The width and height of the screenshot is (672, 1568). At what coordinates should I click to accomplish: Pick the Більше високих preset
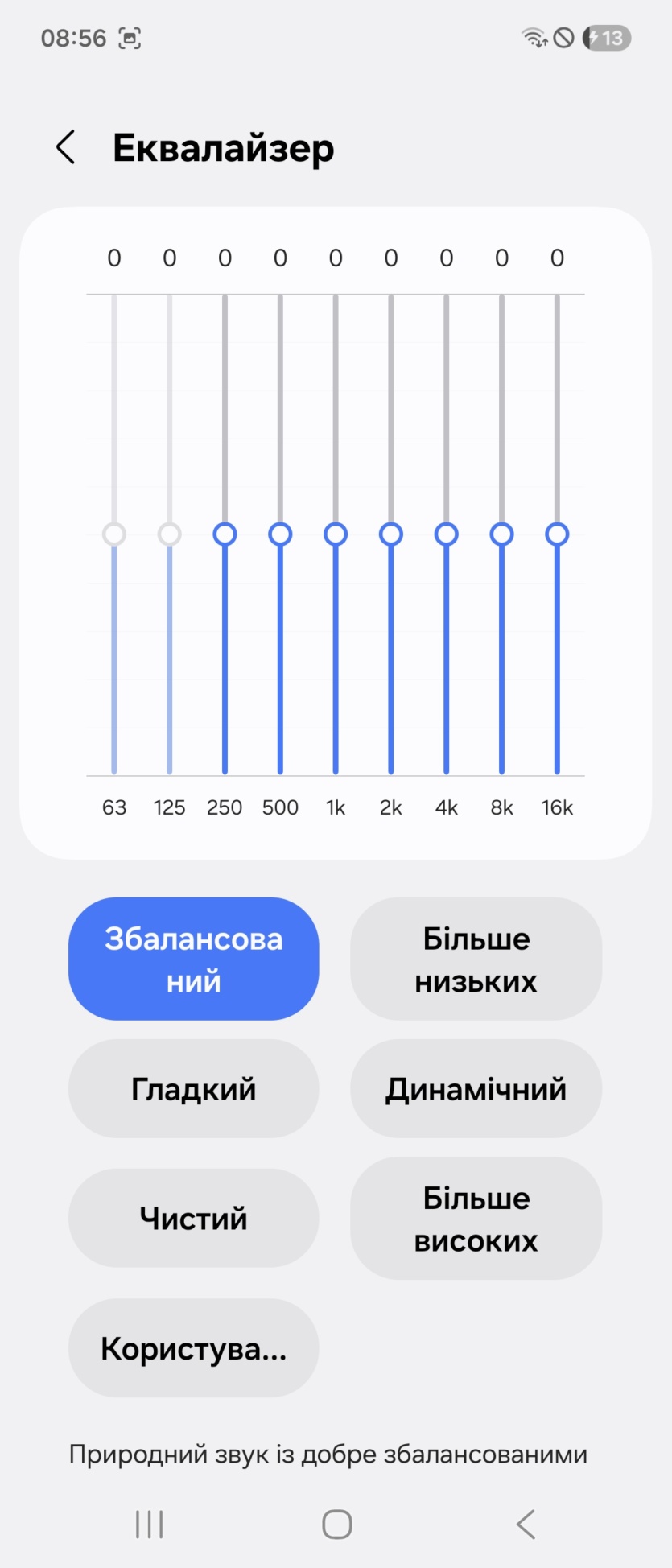pos(476,1218)
